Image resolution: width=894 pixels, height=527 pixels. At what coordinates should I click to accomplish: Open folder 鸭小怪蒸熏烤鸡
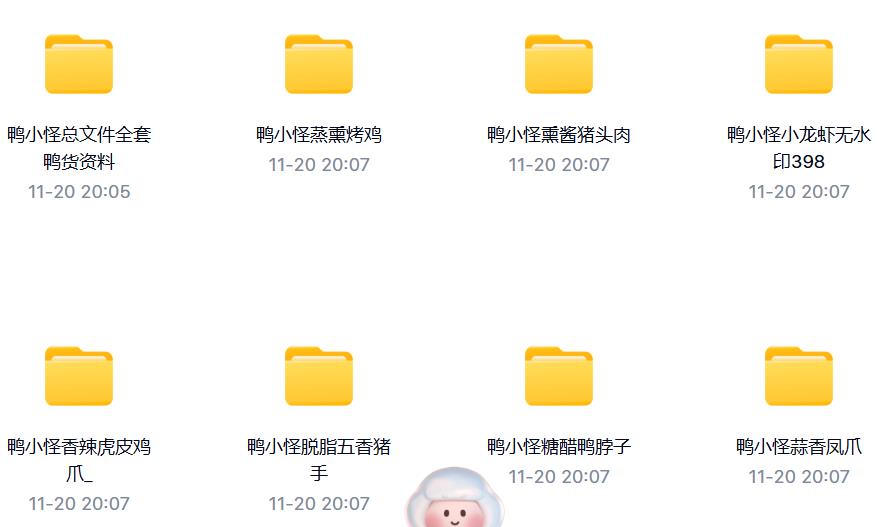(319, 65)
